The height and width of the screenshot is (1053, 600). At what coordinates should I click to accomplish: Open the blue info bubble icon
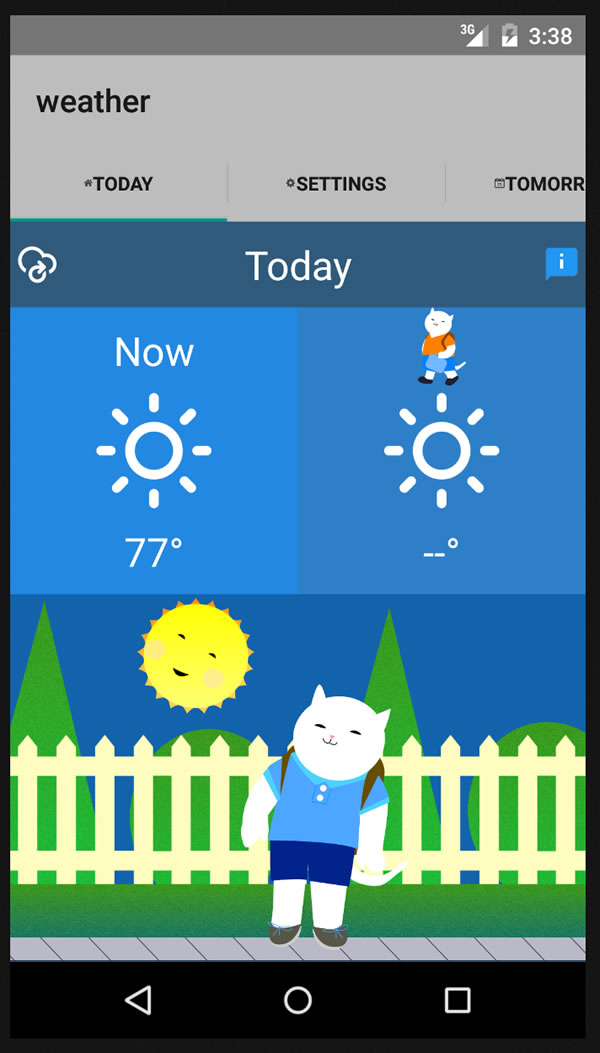561,264
